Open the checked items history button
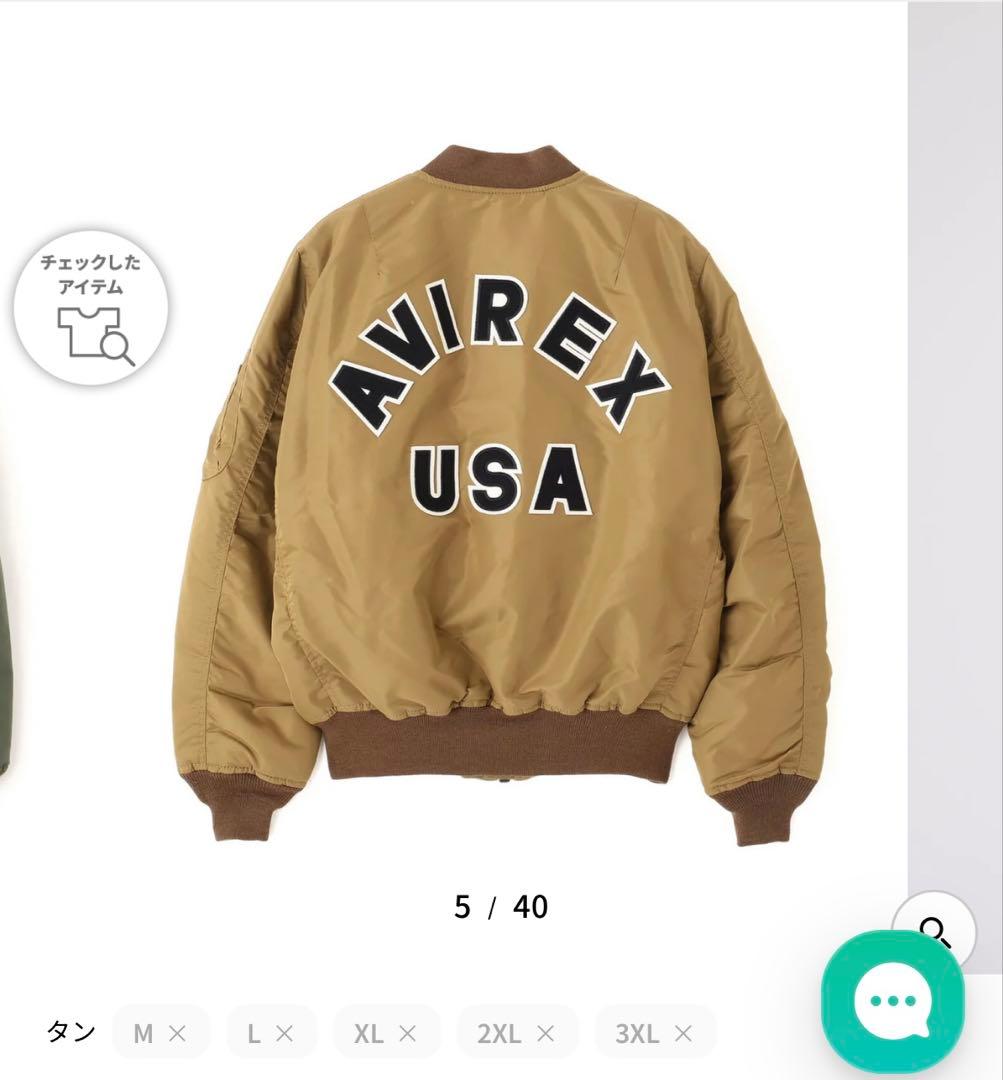 pos(90,307)
